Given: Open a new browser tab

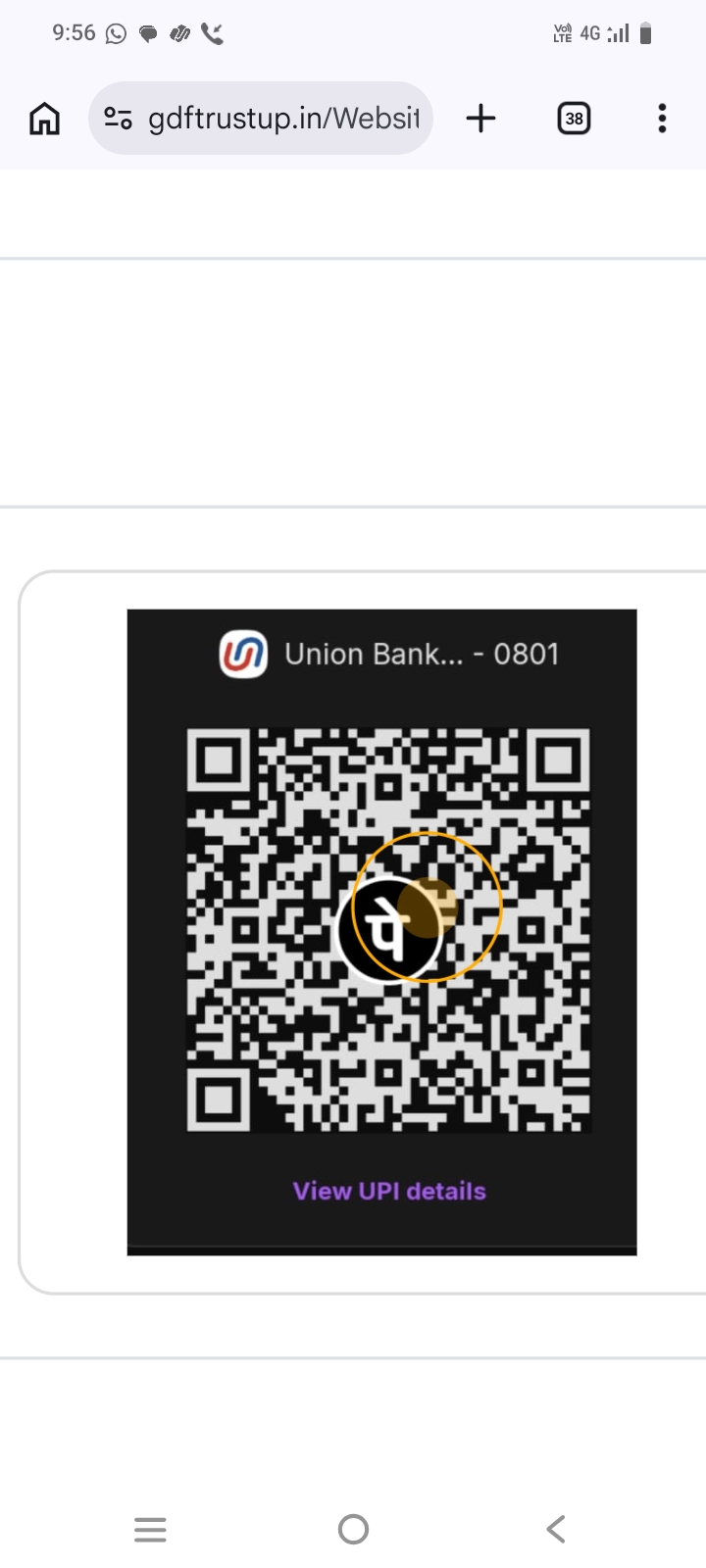Looking at the screenshot, I should click(x=480, y=119).
